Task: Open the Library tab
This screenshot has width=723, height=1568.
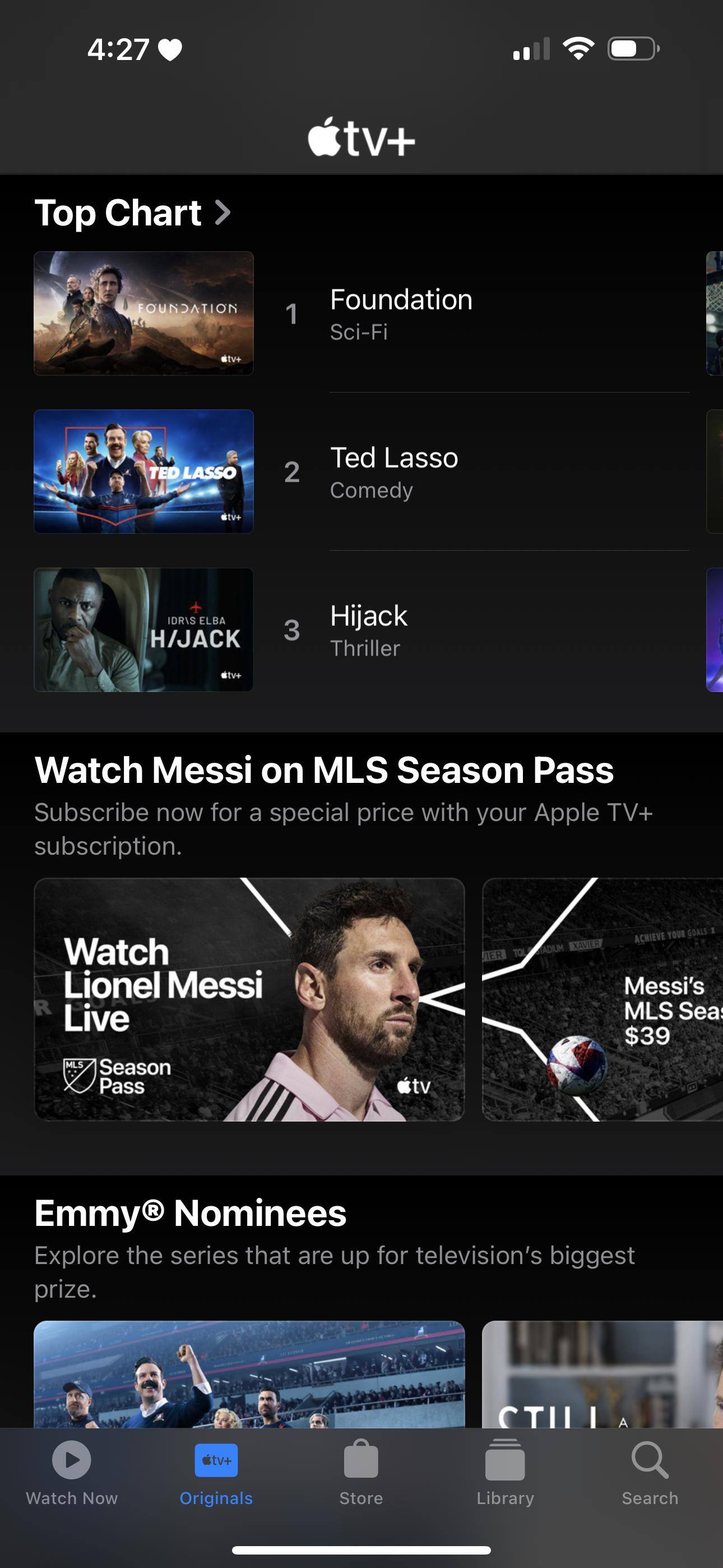Action: [x=505, y=1472]
